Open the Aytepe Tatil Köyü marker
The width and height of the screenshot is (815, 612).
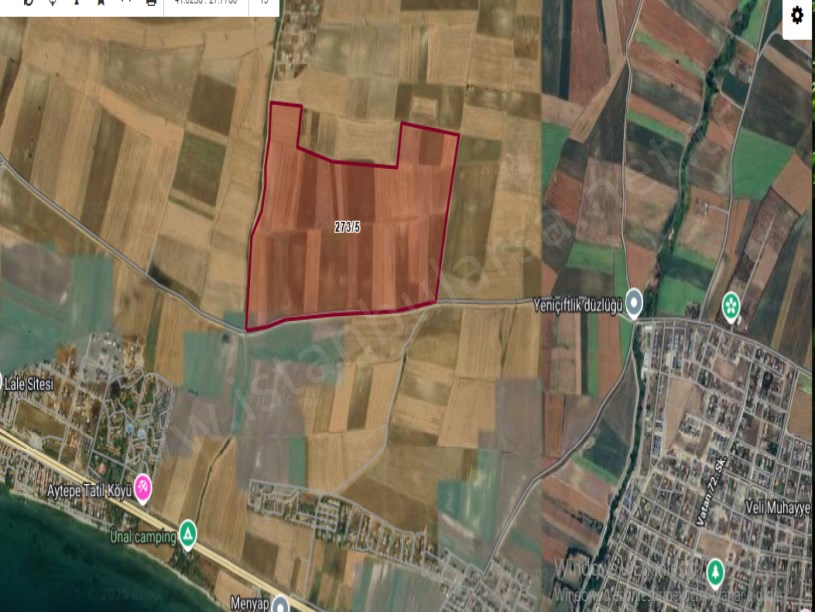pyautogui.click(x=143, y=487)
